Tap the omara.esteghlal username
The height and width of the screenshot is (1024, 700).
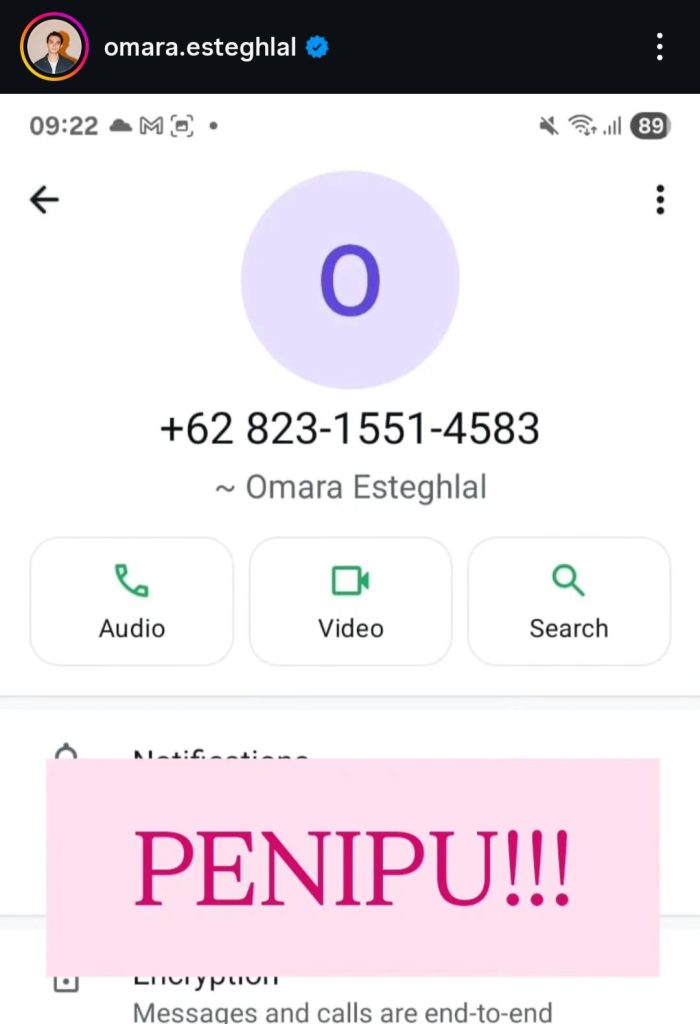click(x=200, y=47)
